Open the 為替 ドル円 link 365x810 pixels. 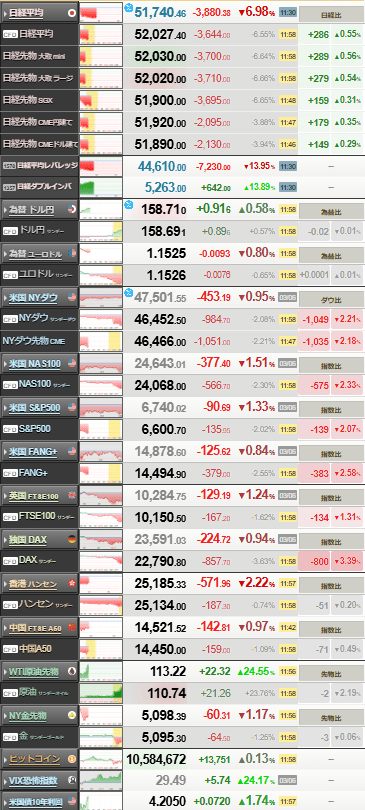click(36, 209)
